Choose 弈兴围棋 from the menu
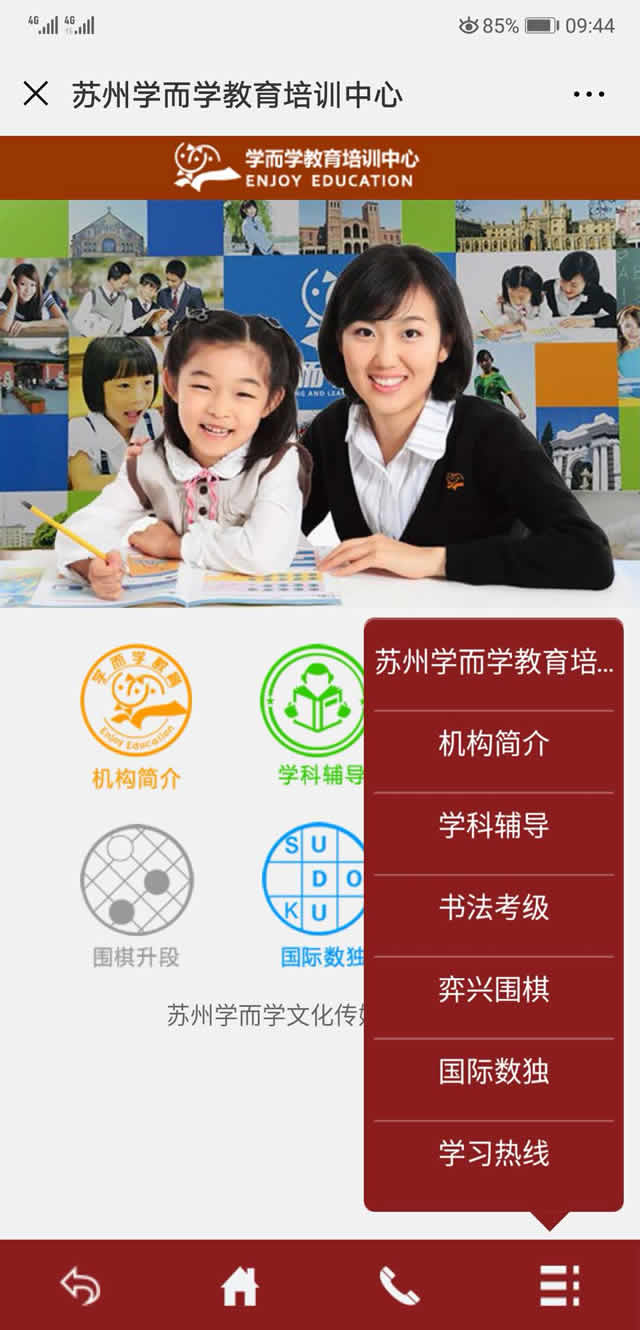Viewport: 640px width, 1330px height. pyautogui.click(x=494, y=990)
